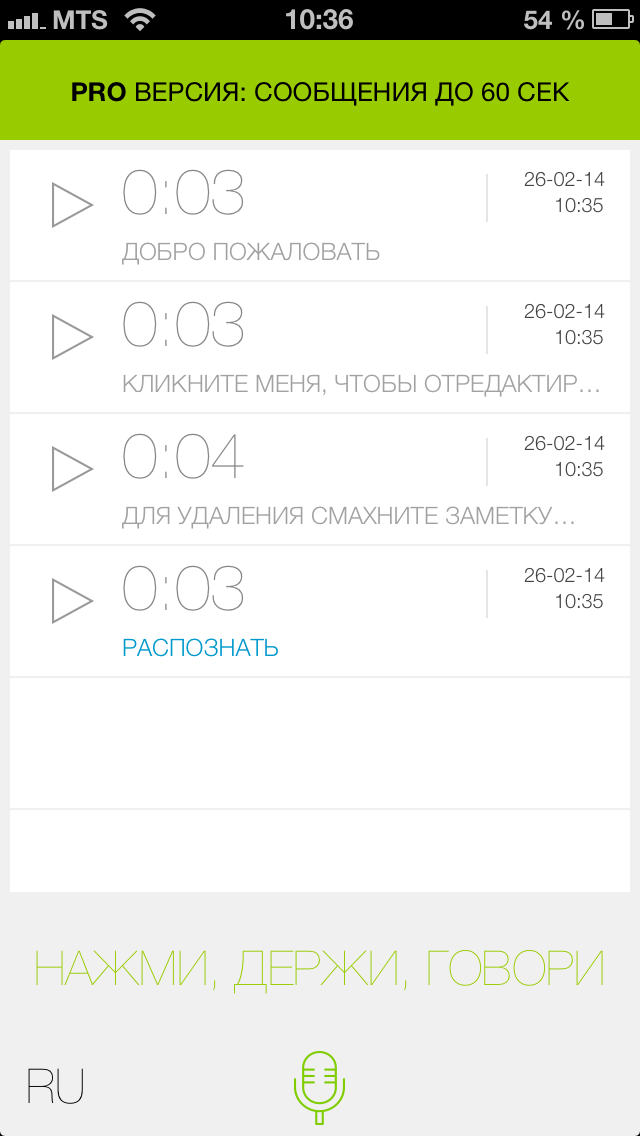Screen dimensions: 640x1136
Task: Tap РАСПОЗНАТЬ to recognize speech
Action: pos(200,648)
